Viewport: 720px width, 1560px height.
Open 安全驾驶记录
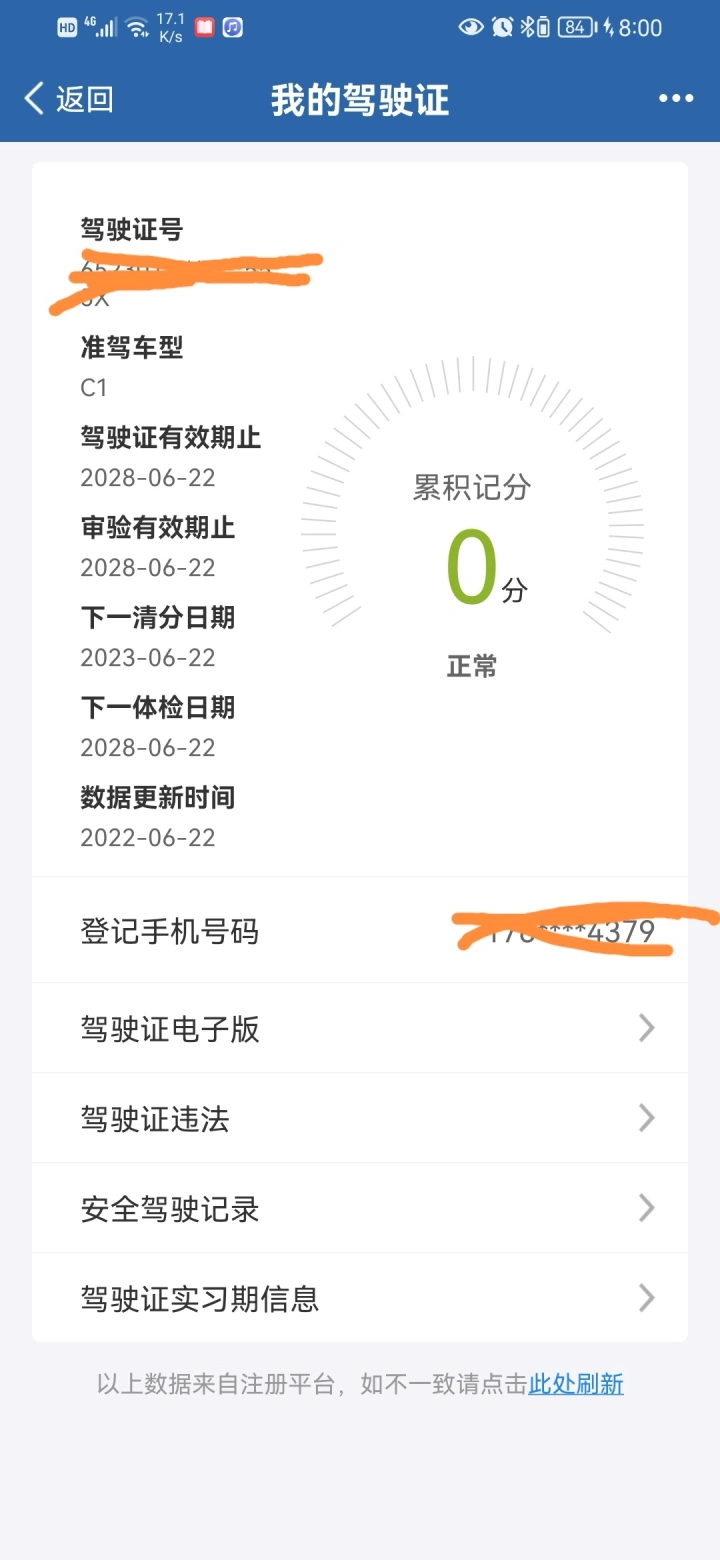(360, 1208)
